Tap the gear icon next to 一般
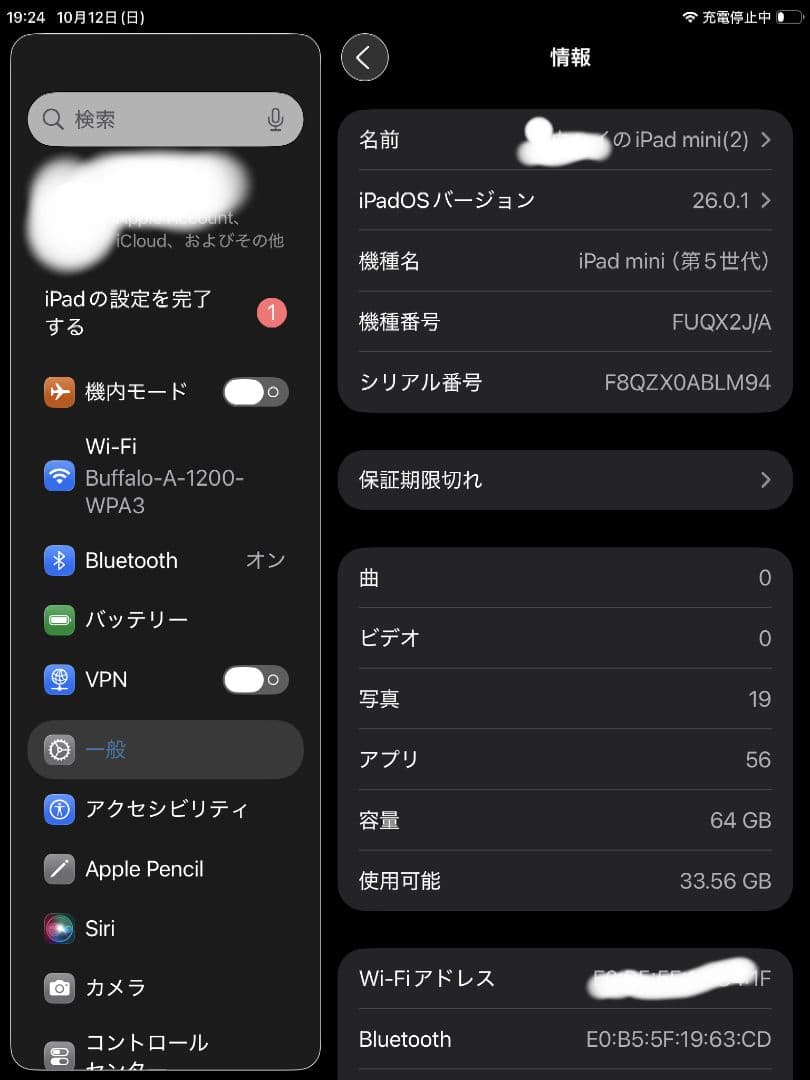 (x=58, y=749)
